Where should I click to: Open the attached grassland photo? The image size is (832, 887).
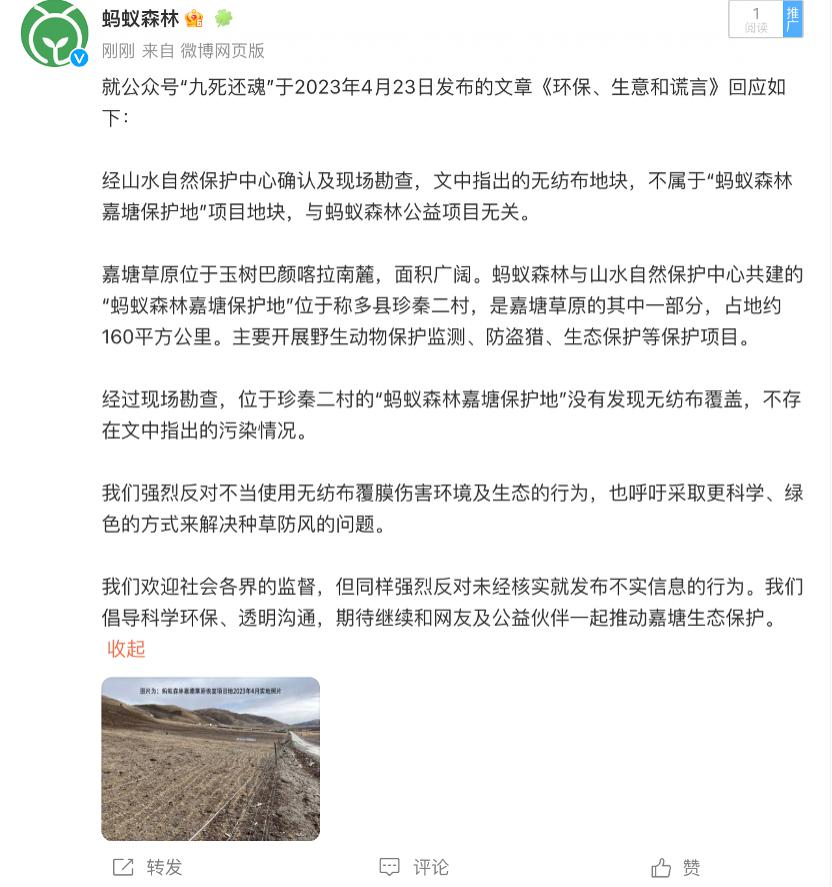pos(210,758)
